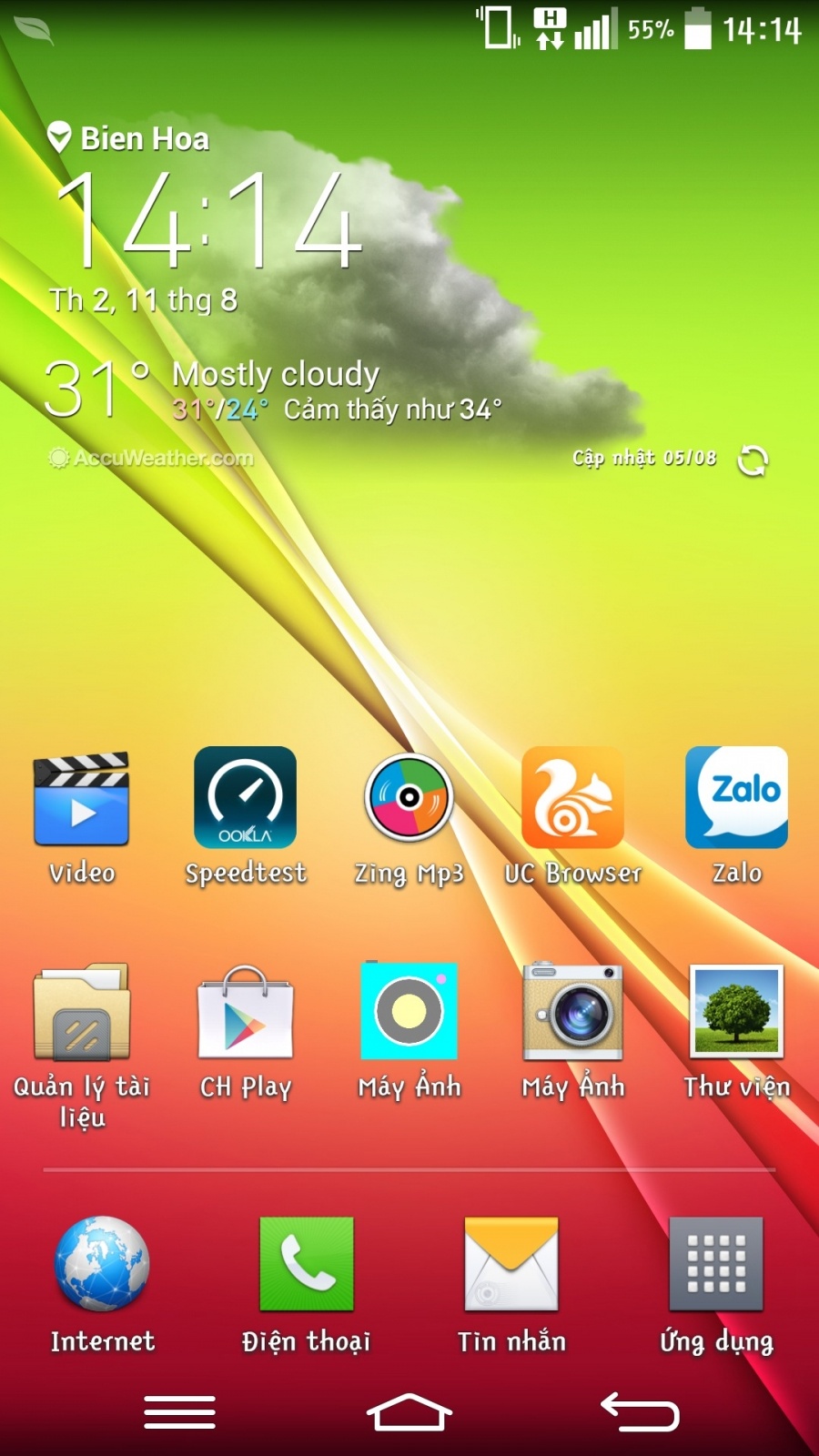Tap the system back key

641,1412
